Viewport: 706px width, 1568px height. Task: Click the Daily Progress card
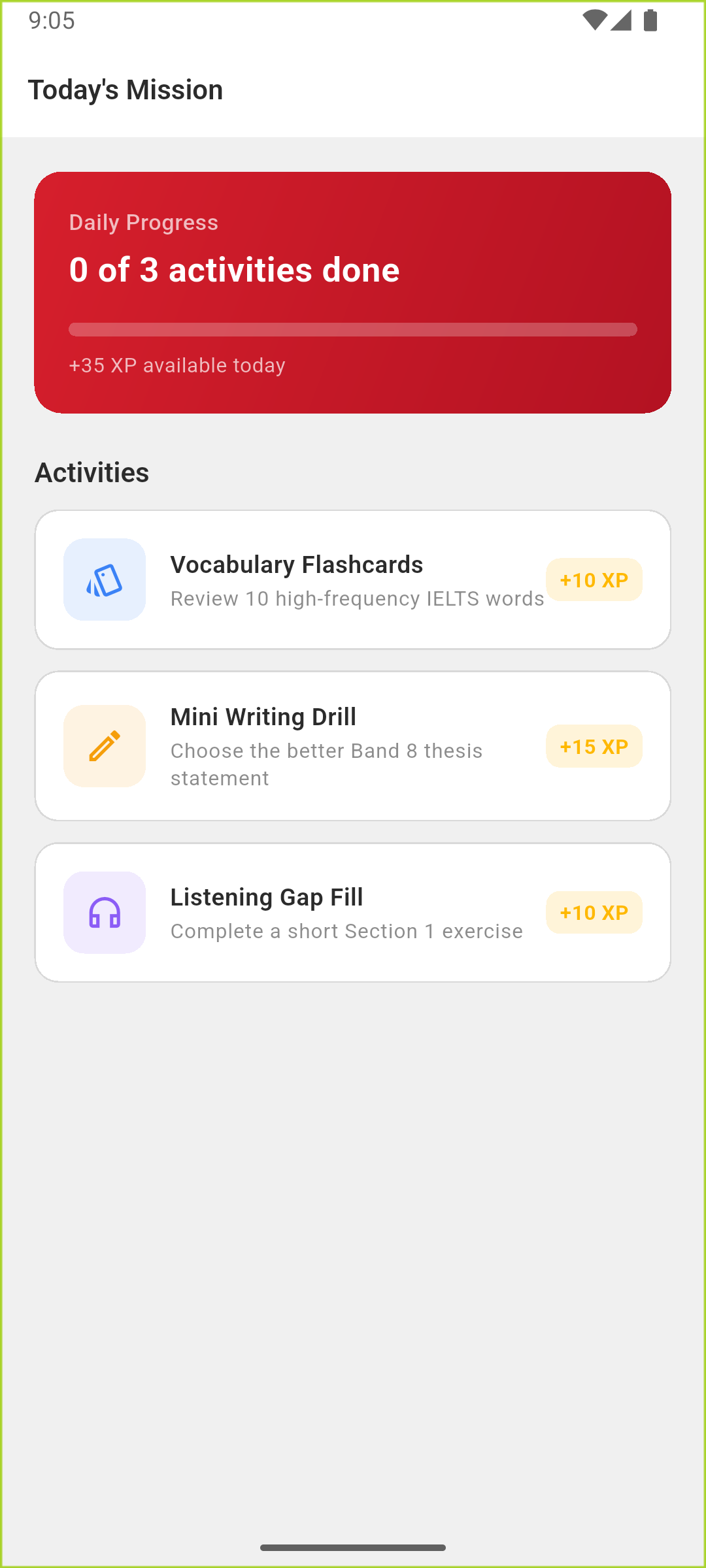click(x=353, y=292)
